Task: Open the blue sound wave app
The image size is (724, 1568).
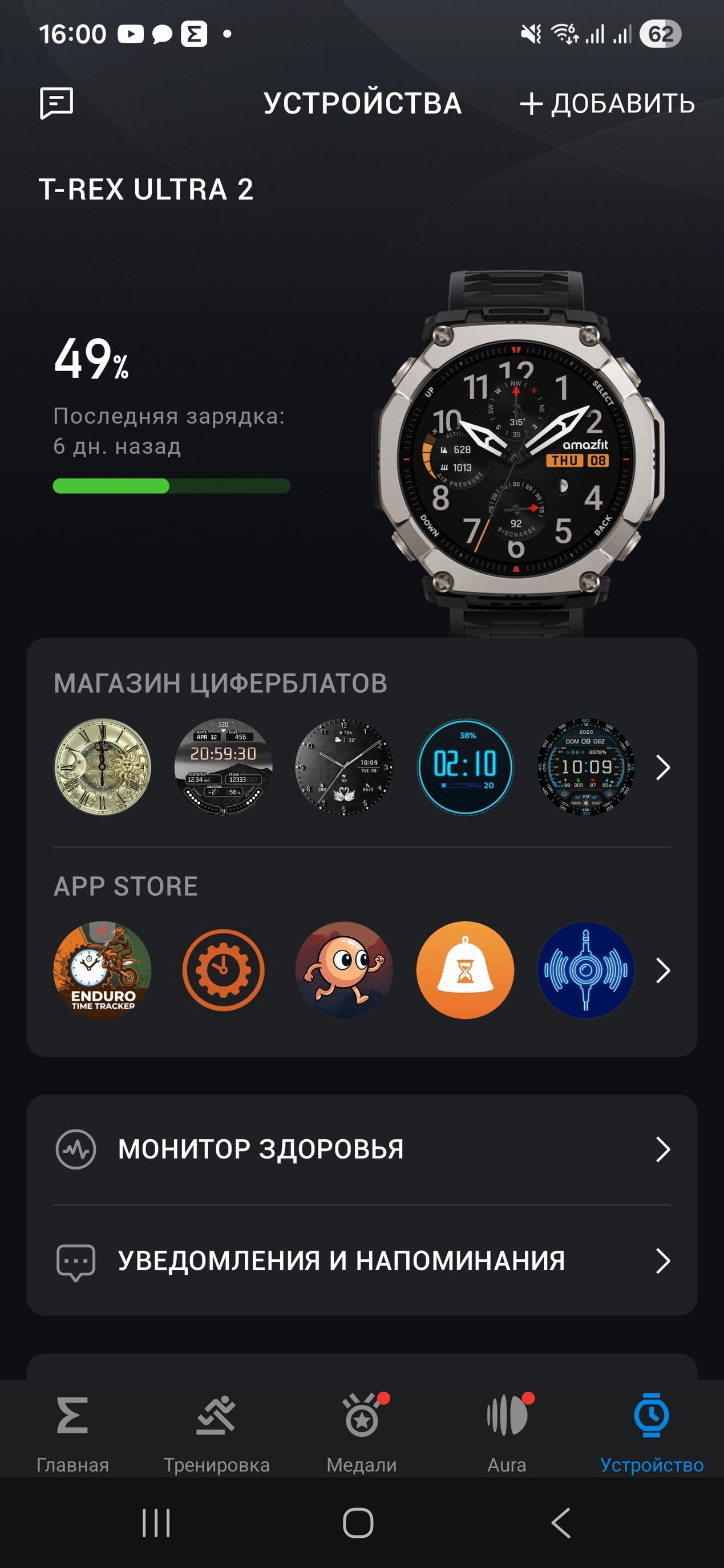Action: coord(586,970)
